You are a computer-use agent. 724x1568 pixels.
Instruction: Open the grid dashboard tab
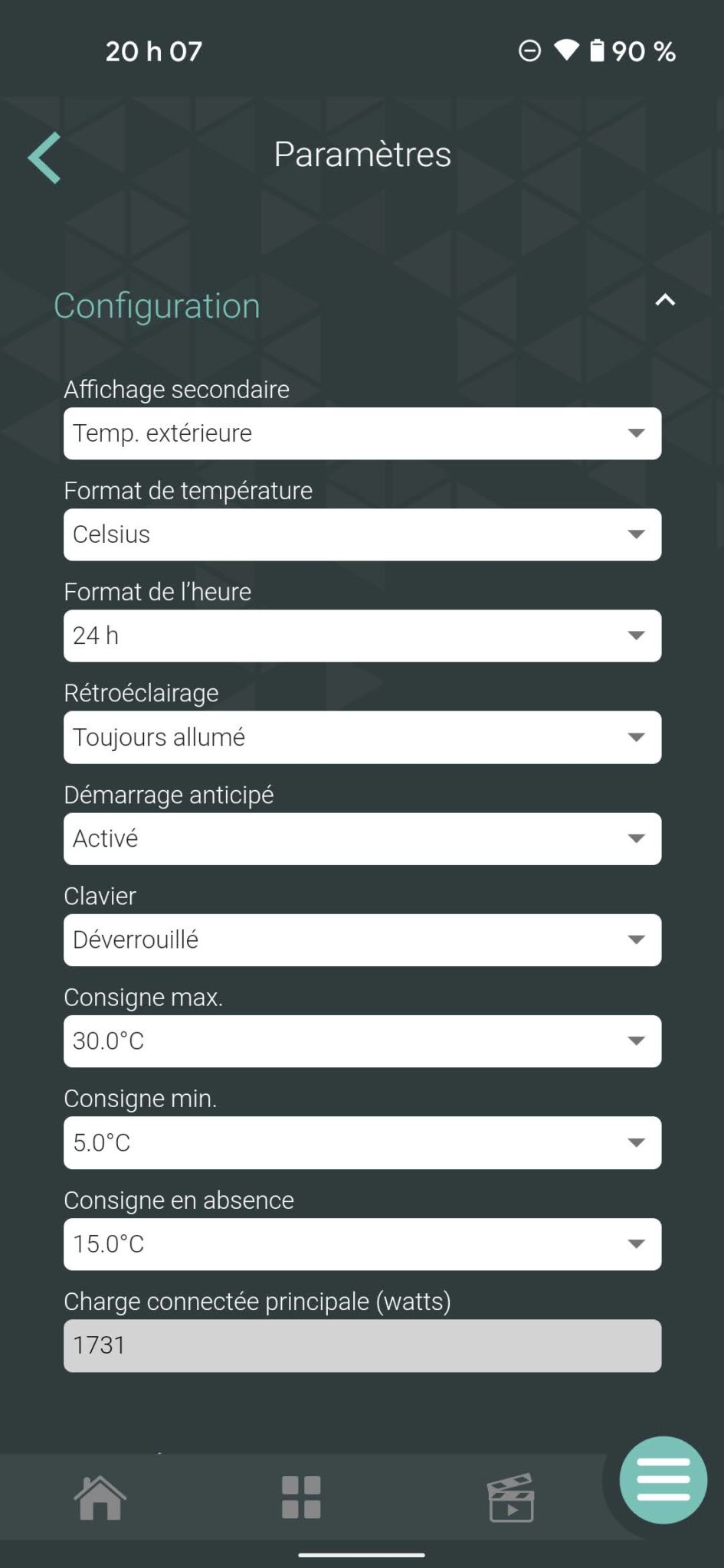point(301,1497)
